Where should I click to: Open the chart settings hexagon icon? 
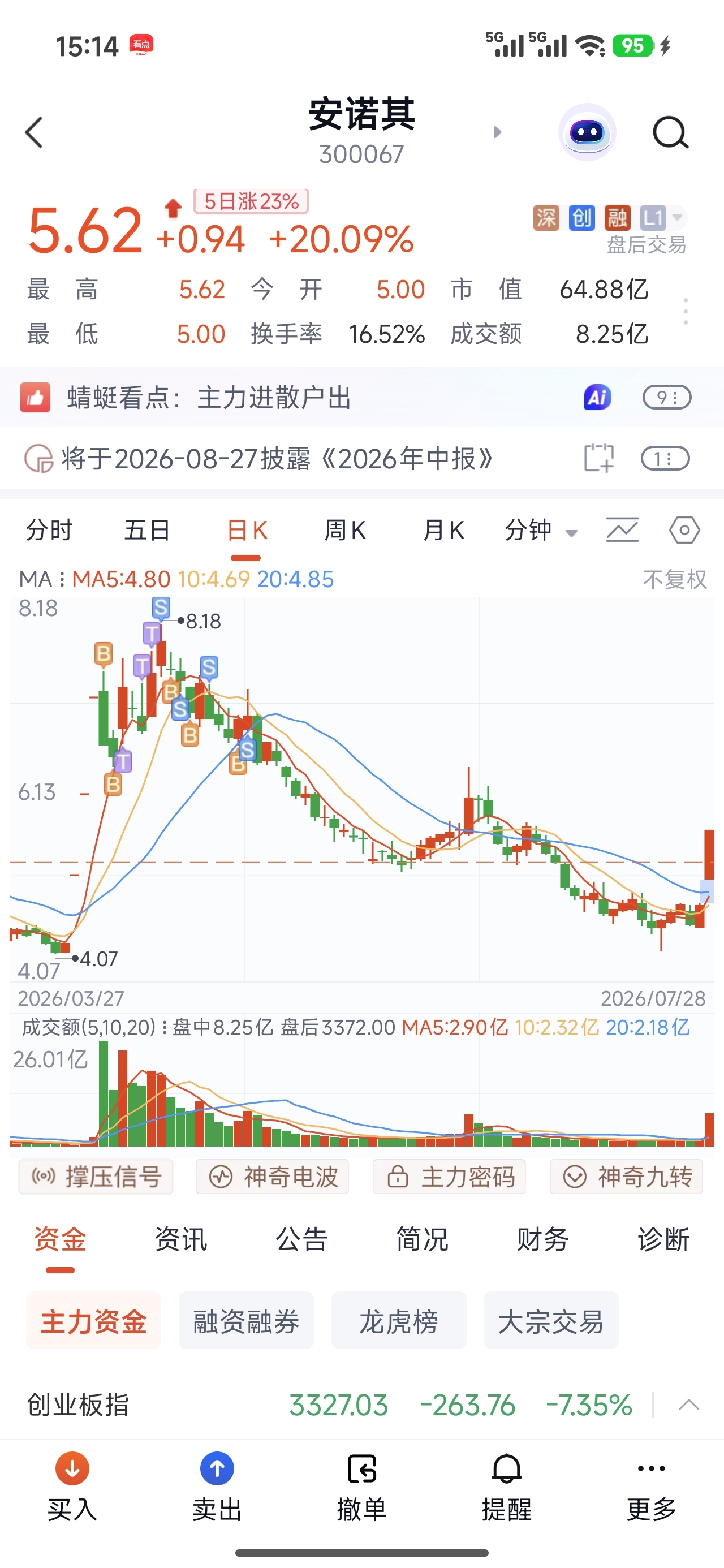(x=684, y=530)
